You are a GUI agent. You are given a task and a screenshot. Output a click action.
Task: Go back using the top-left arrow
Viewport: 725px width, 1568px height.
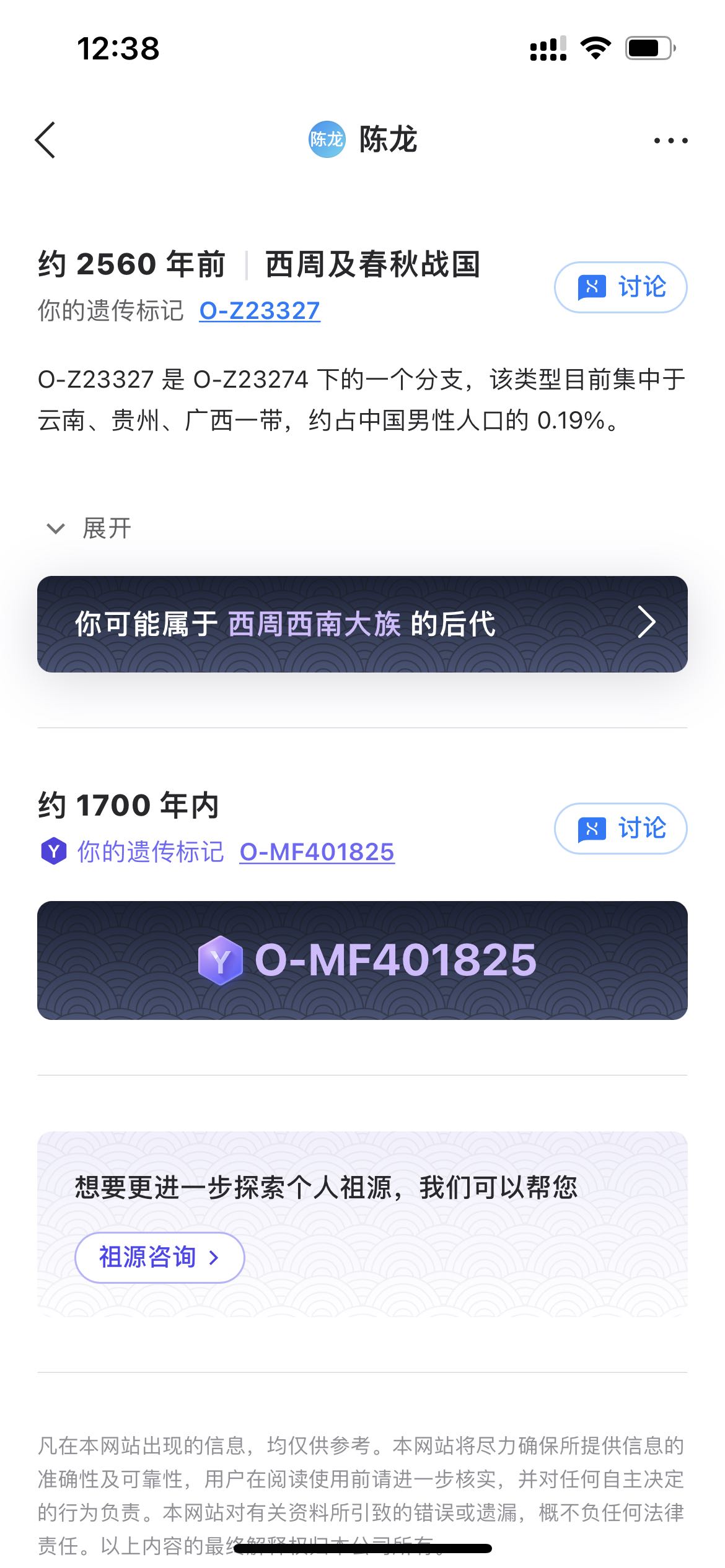pyautogui.click(x=45, y=140)
